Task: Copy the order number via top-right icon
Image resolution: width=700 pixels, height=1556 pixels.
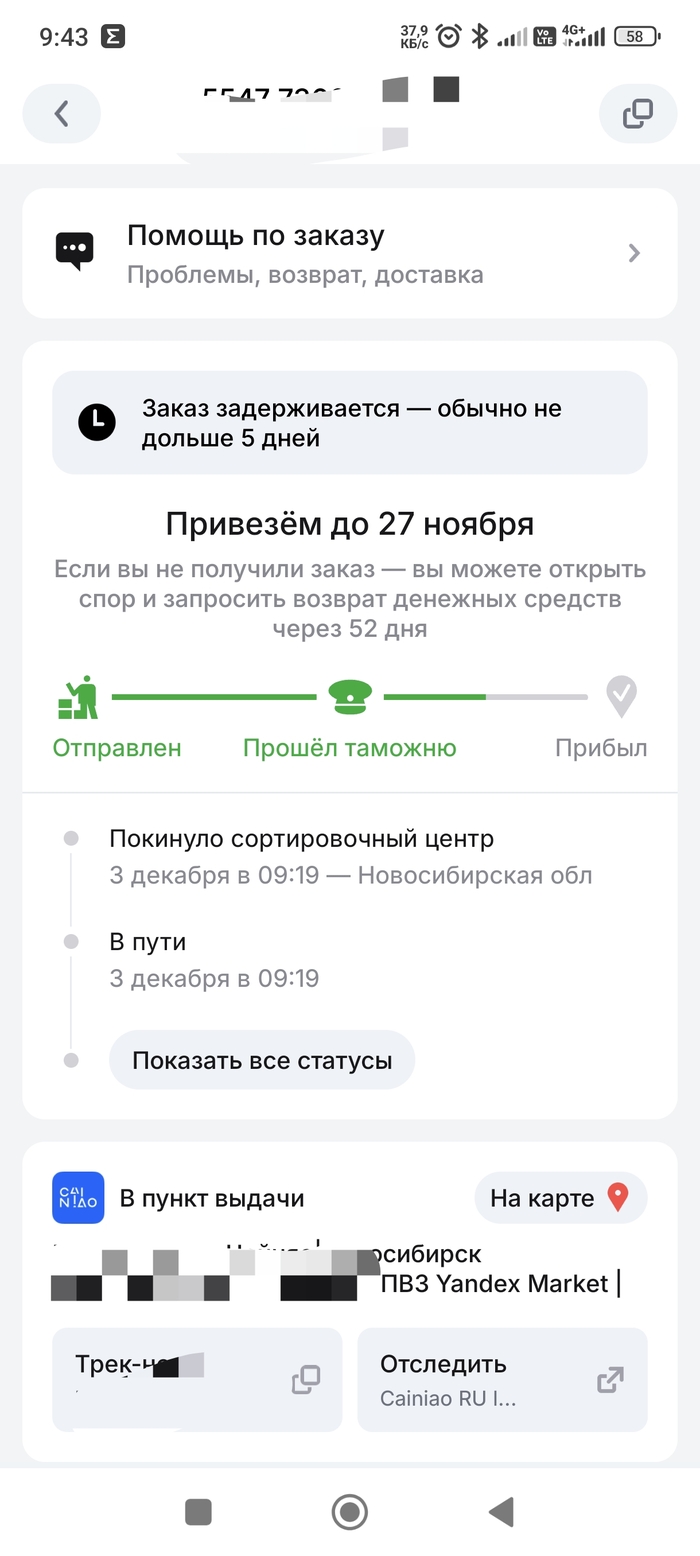Action: (637, 114)
